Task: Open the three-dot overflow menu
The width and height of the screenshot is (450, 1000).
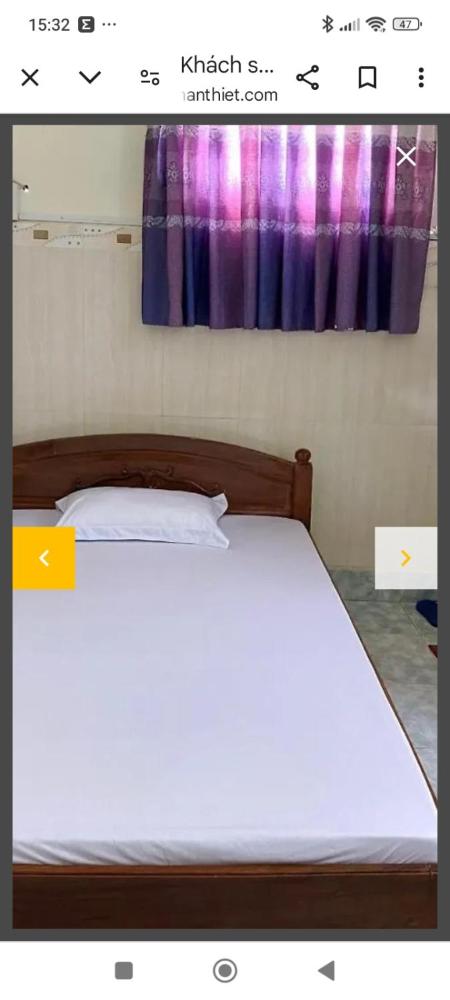Action: (x=421, y=78)
